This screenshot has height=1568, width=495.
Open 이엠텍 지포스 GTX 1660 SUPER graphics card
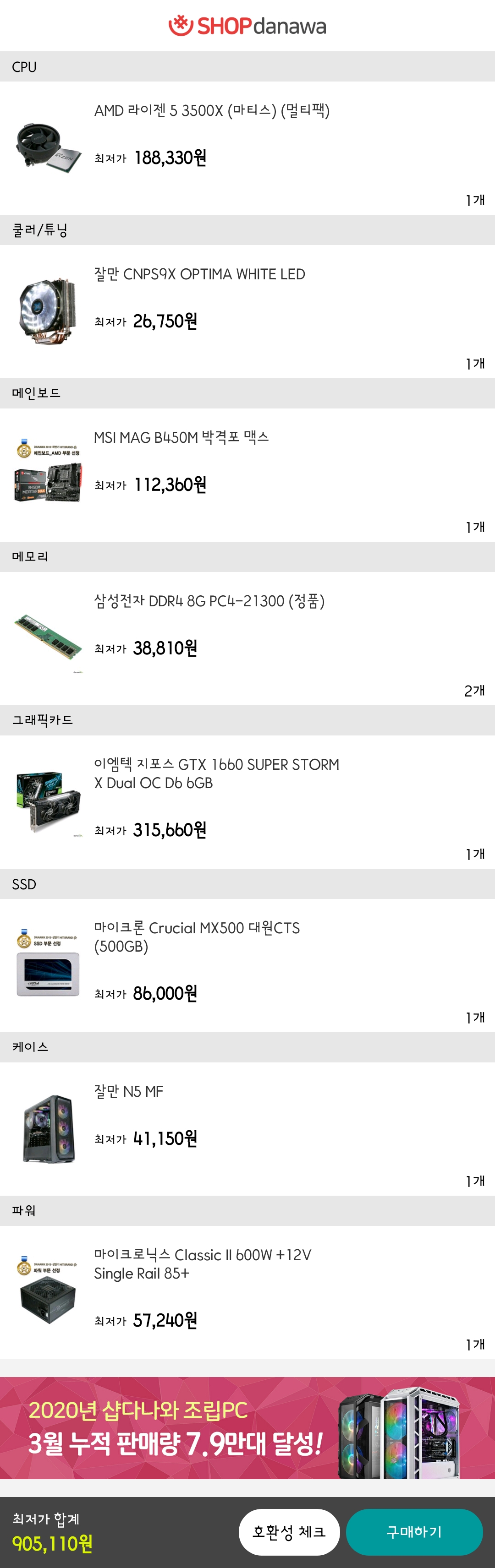(x=216, y=773)
